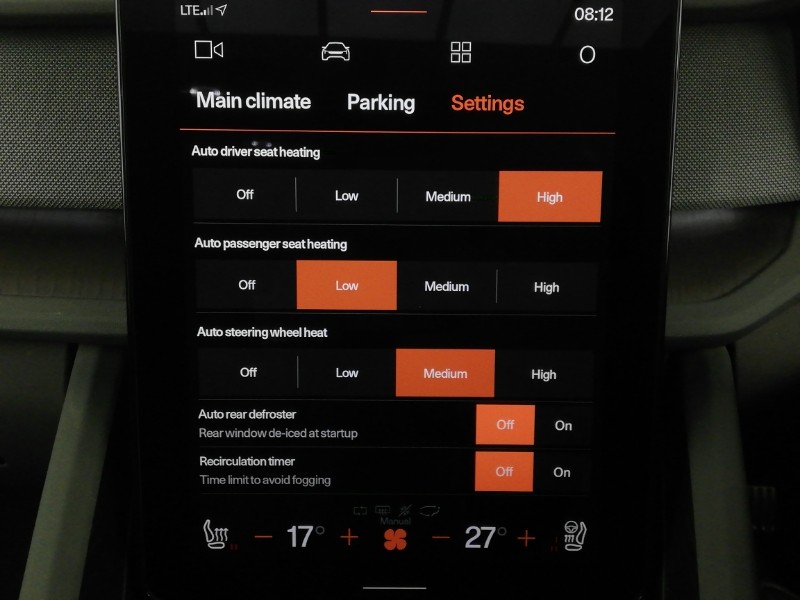The width and height of the screenshot is (800, 600).
Task: Turn auto steering wheel heat Off
Action: click(248, 373)
